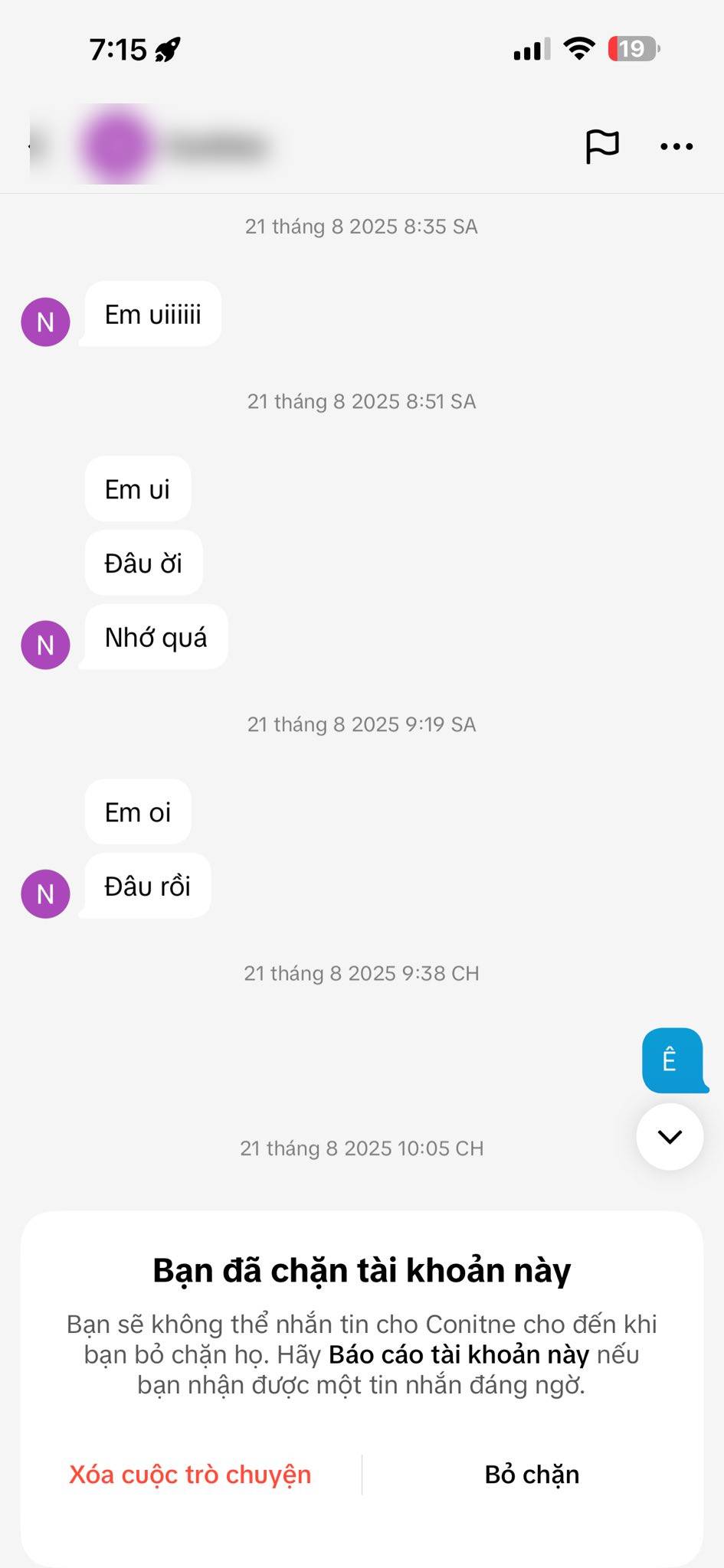Viewport: 724px width, 1568px height.
Task: Tap the 'Em uiiiii' message bubble
Action: click(150, 313)
